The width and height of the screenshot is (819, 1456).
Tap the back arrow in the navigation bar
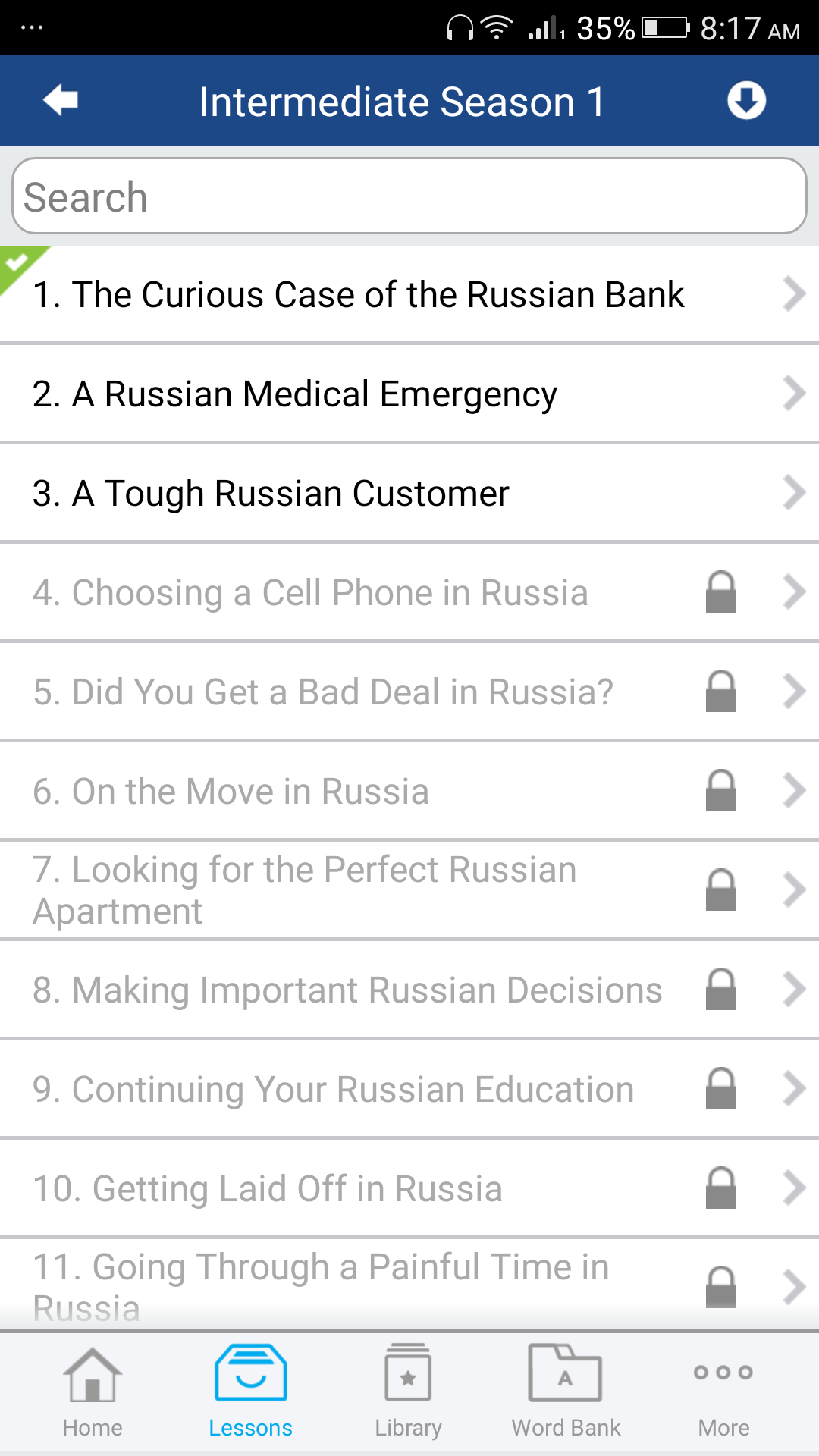tap(61, 100)
